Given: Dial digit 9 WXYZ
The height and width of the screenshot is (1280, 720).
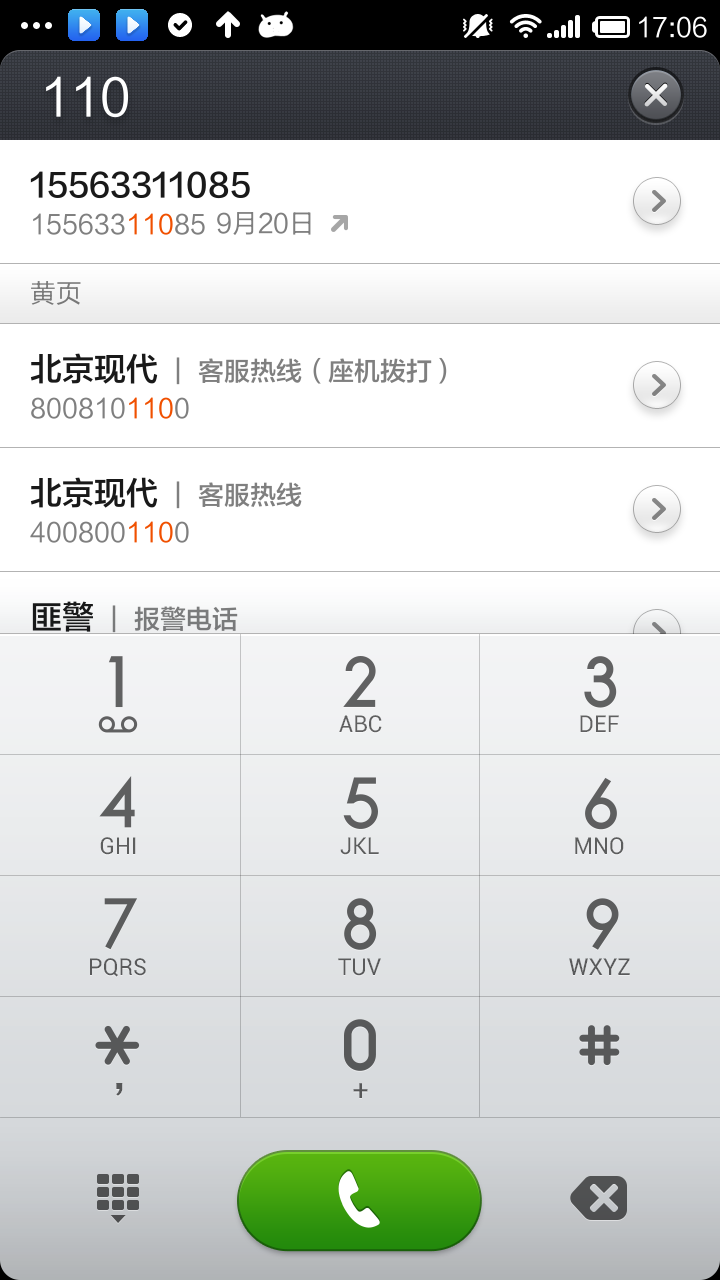Looking at the screenshot, I should (600, 937).
